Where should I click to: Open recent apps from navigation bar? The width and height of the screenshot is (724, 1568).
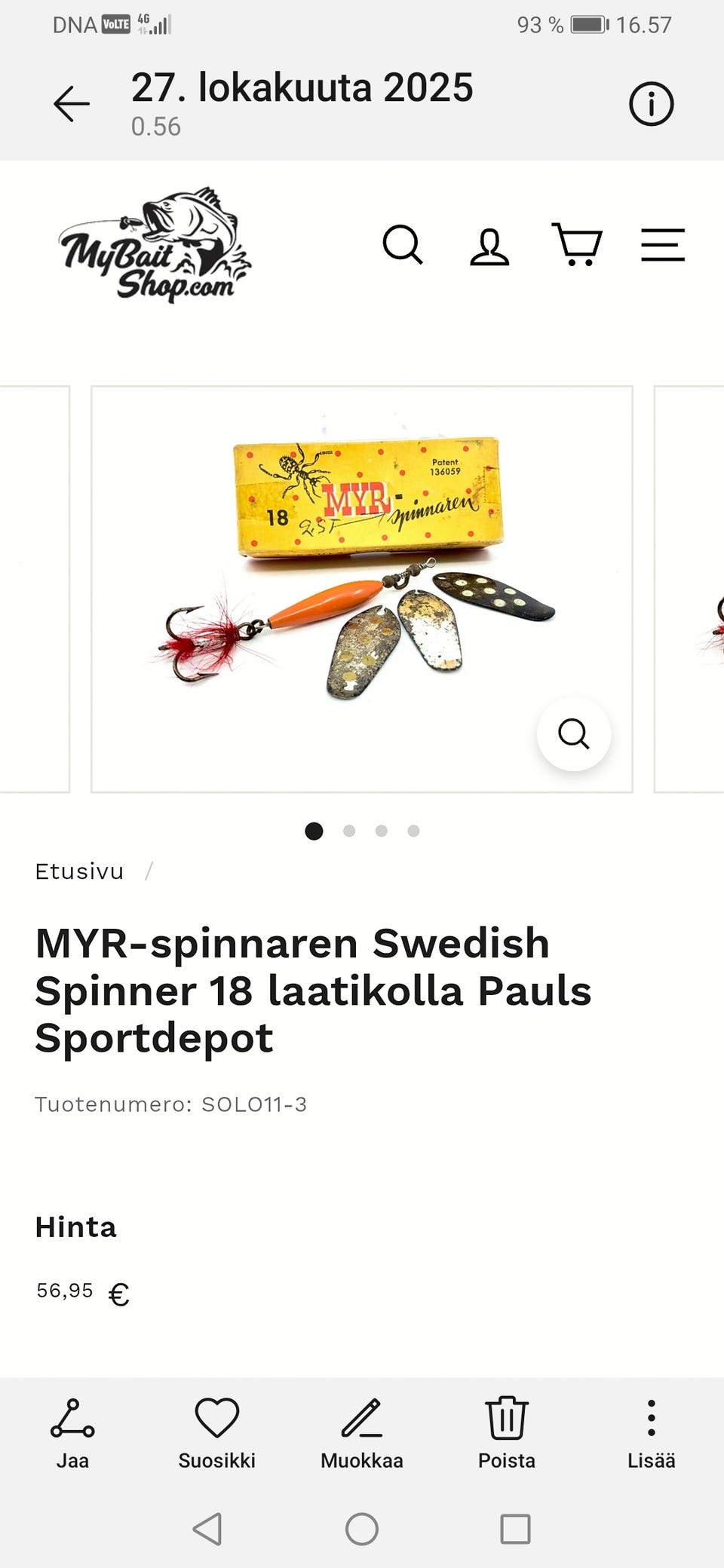(515, 1530)
